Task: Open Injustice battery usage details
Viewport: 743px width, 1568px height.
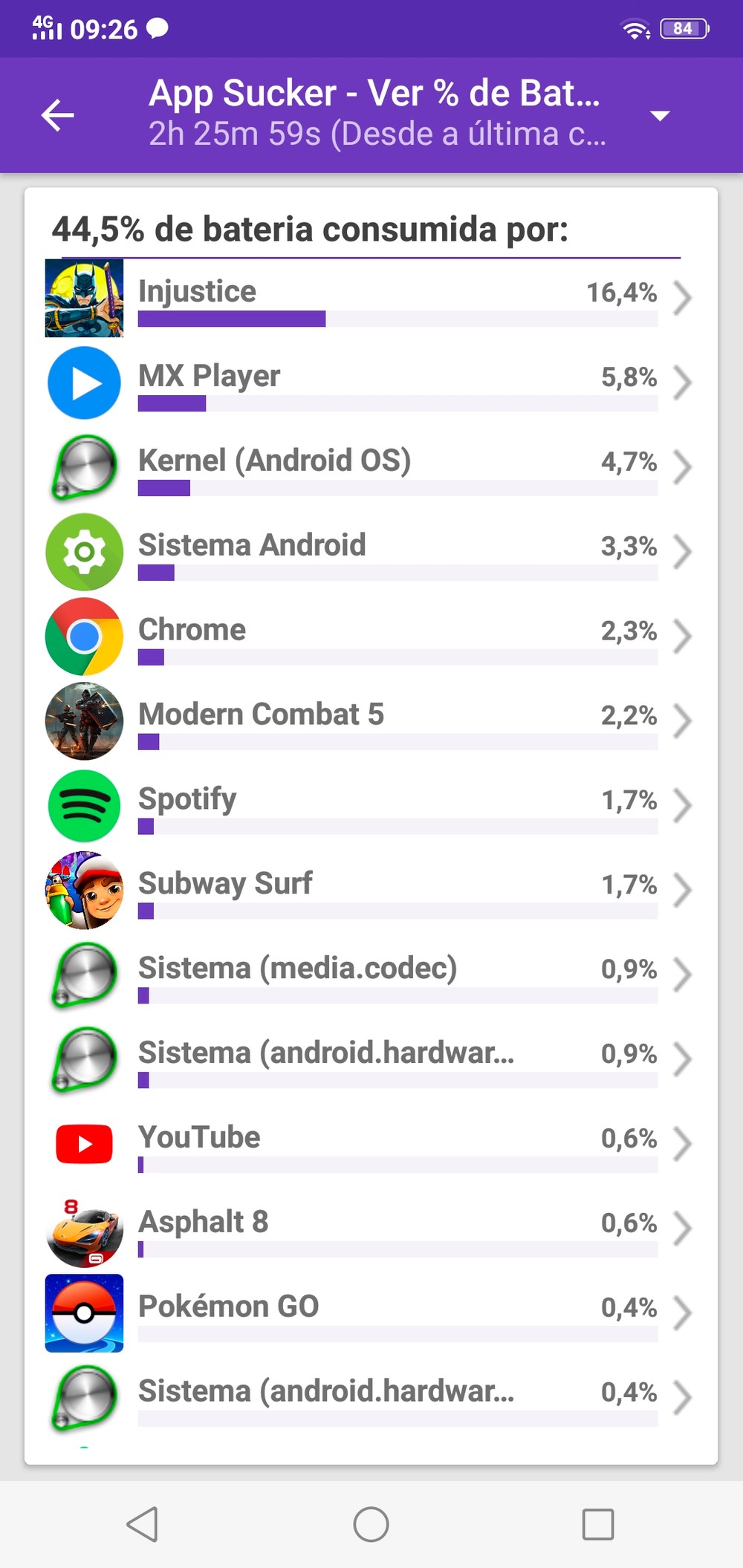Action: (x=371, y=299)
